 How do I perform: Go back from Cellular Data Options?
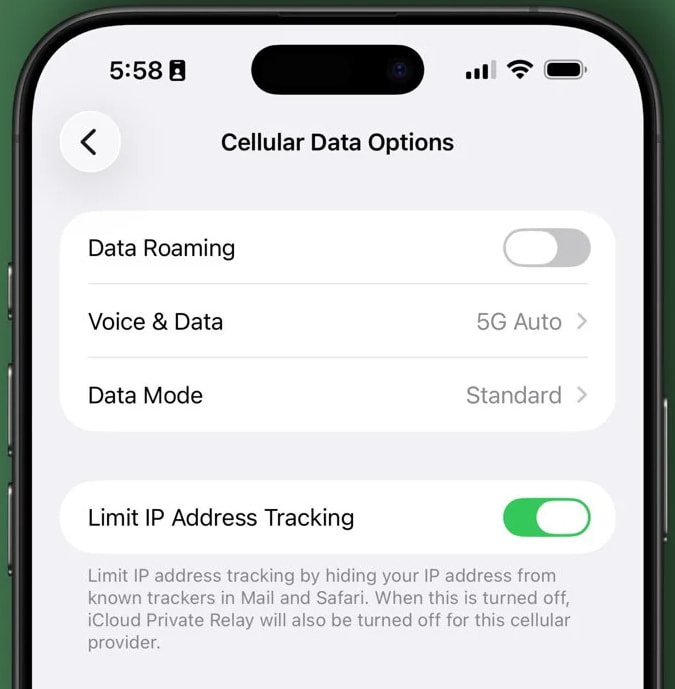click(90, 142)
